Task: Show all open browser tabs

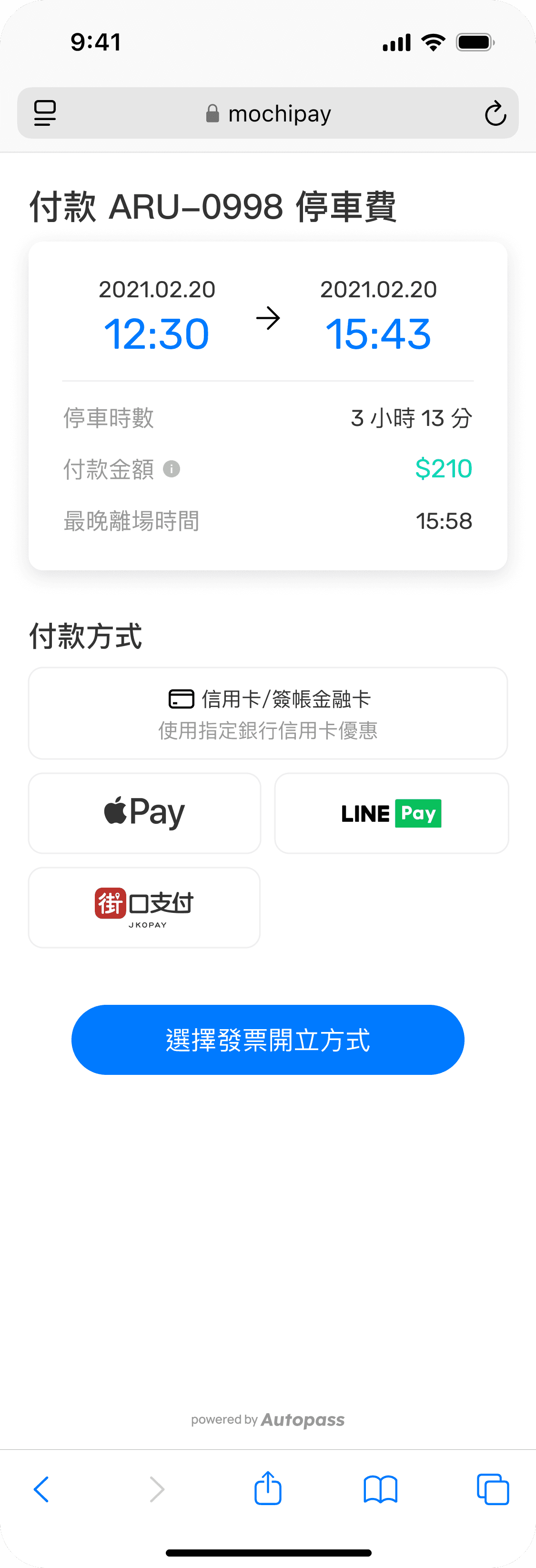Action: pos(493,1489)
